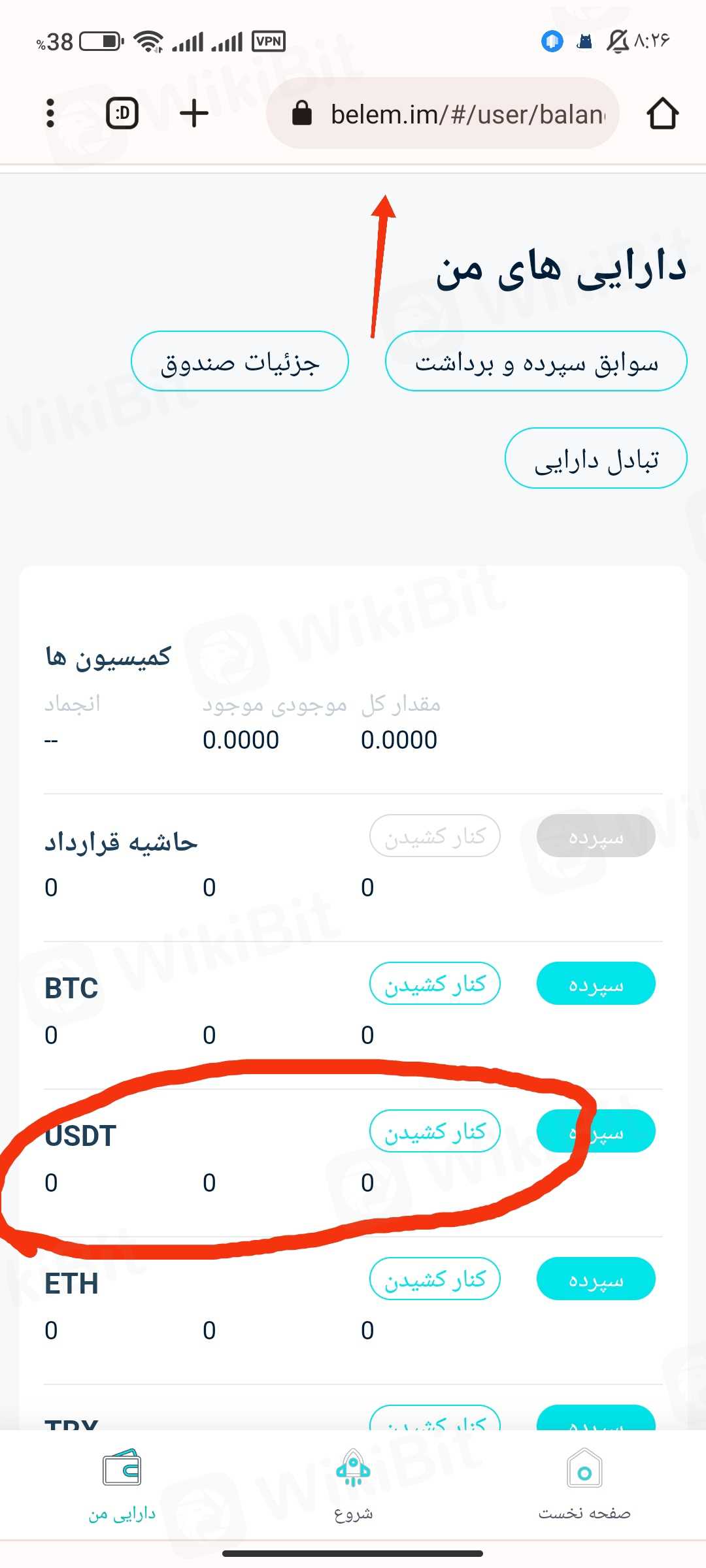Open the browser tab switcher

point(122,114)
